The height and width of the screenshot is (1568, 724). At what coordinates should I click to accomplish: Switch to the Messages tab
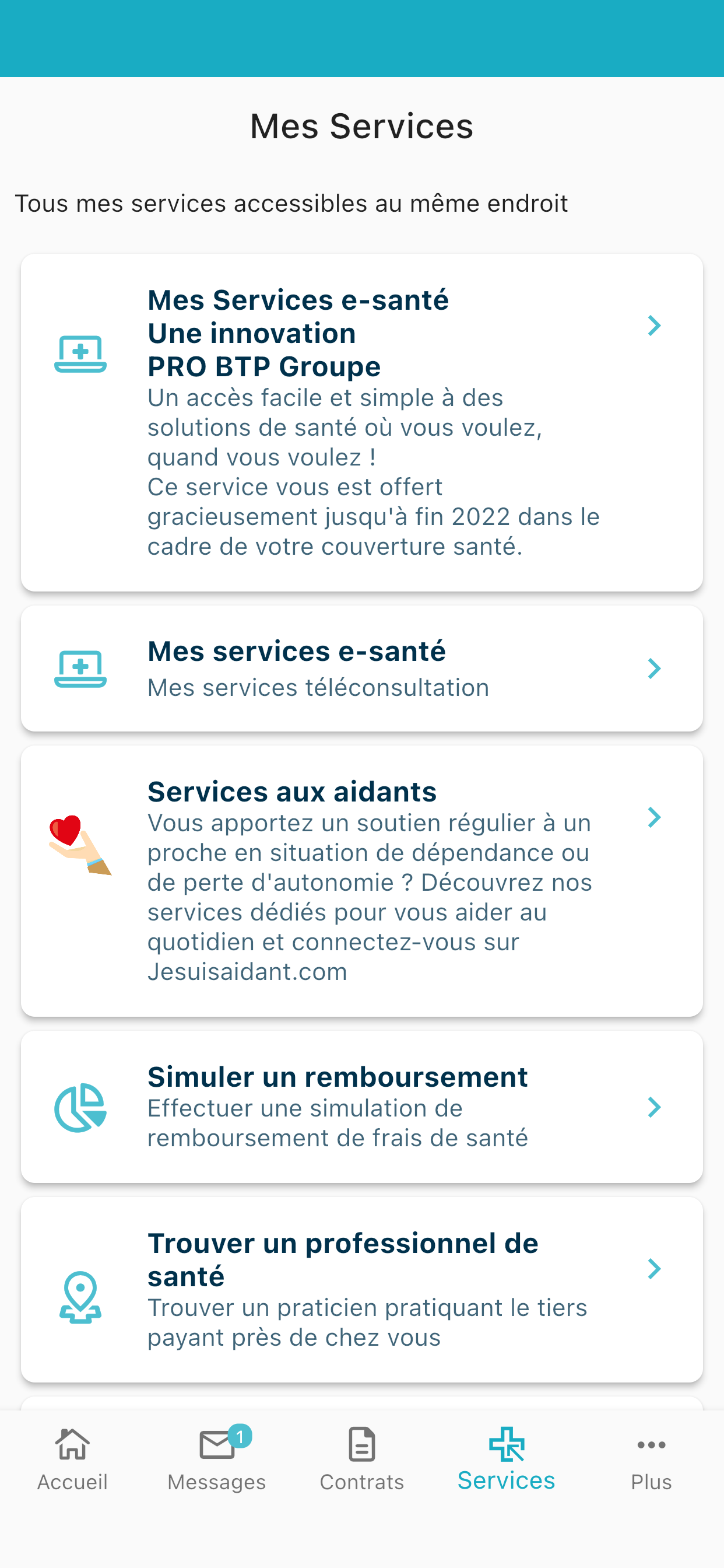click(x=217, y=1459)
